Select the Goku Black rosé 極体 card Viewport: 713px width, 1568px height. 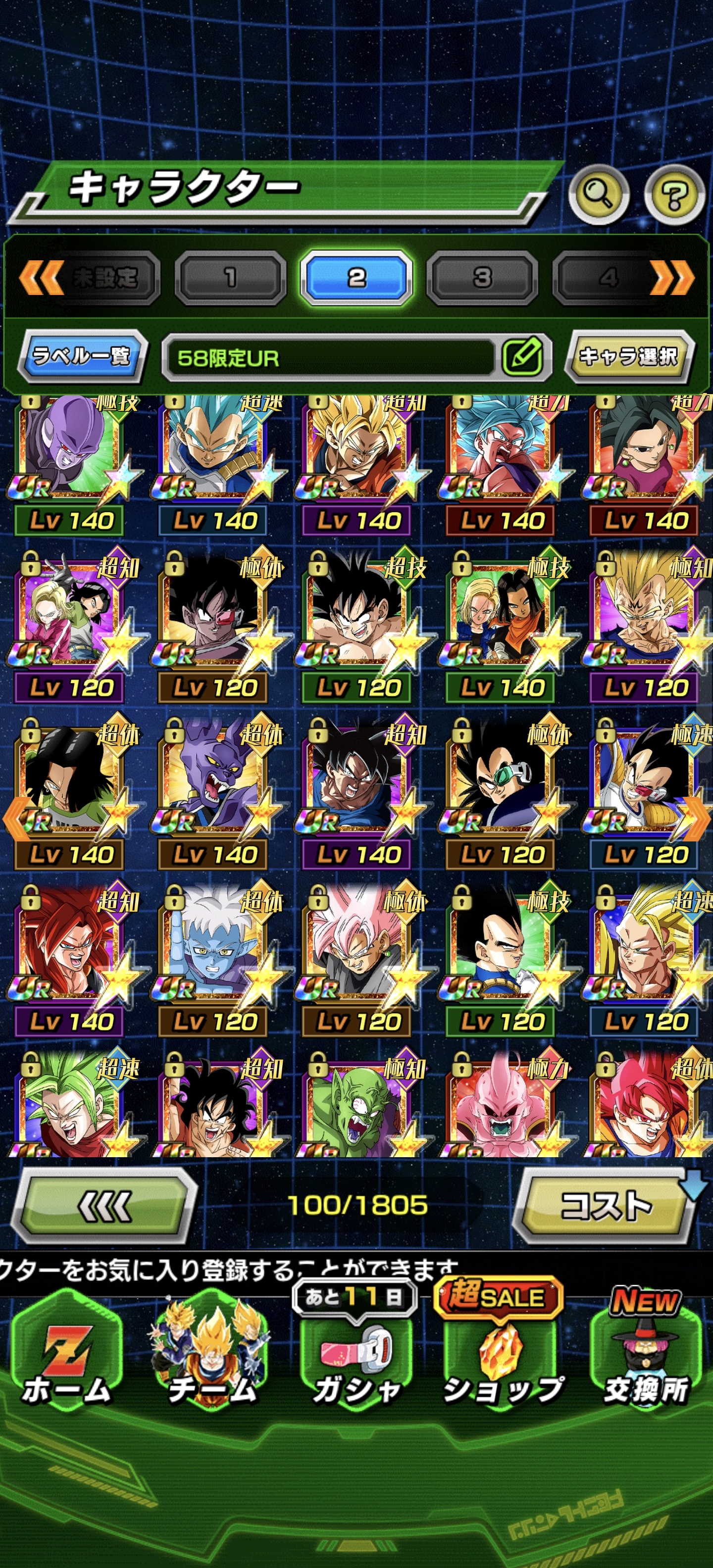pos(357,953)
